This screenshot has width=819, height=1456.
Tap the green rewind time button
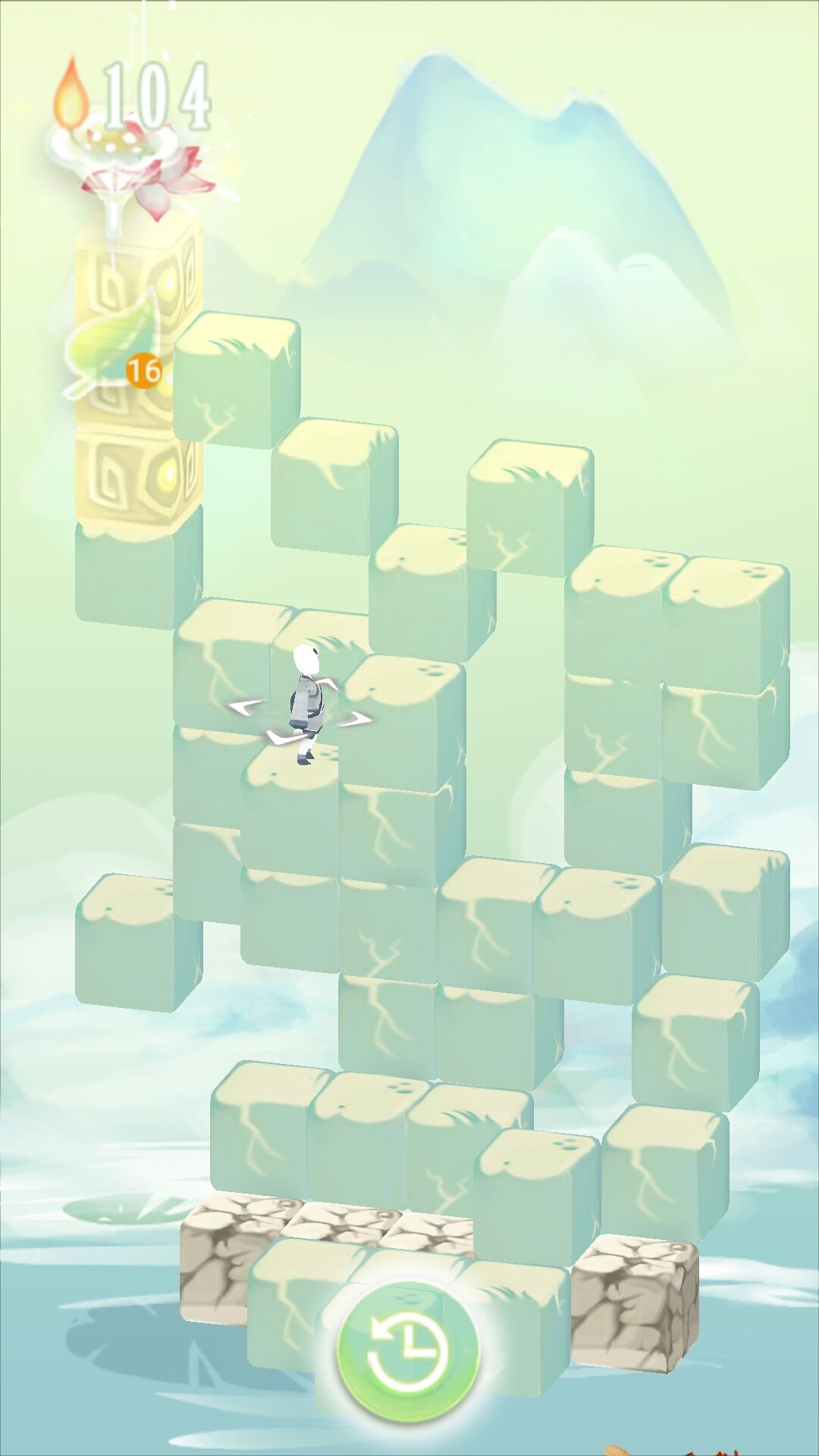tap(407, 1351)
